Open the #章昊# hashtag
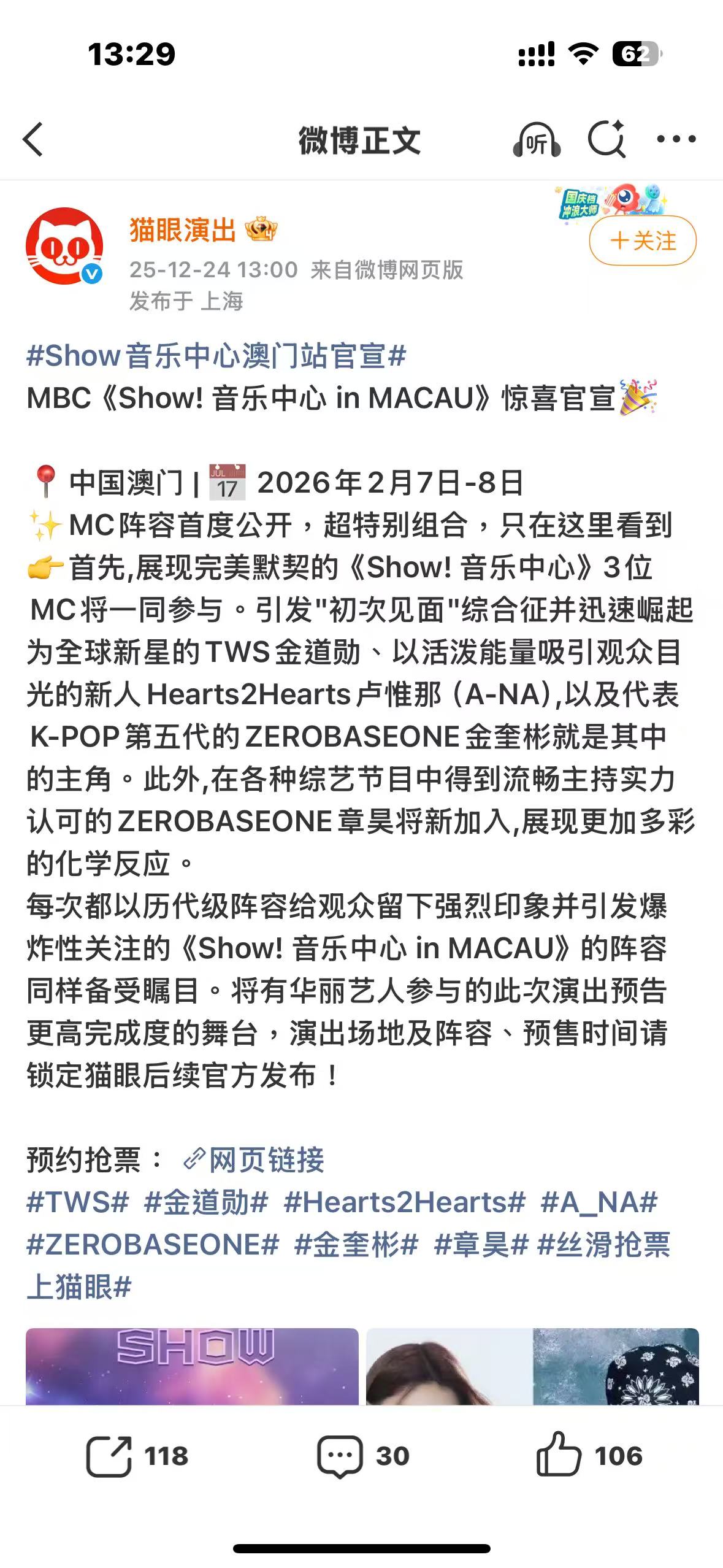This screenshot has height=1568, width=723. tap(480, 1245)
